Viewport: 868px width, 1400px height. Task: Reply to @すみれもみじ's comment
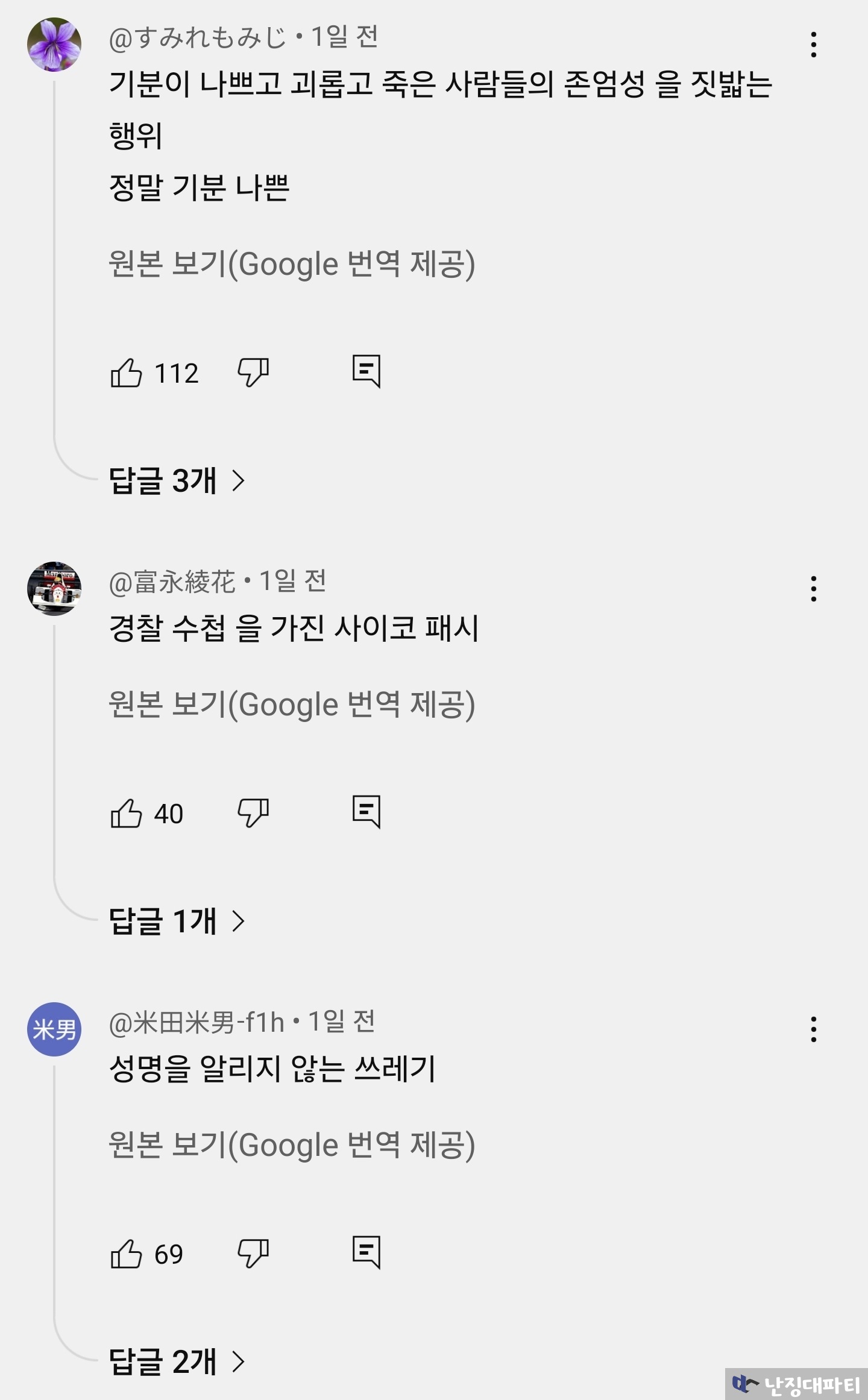point(366,371)
